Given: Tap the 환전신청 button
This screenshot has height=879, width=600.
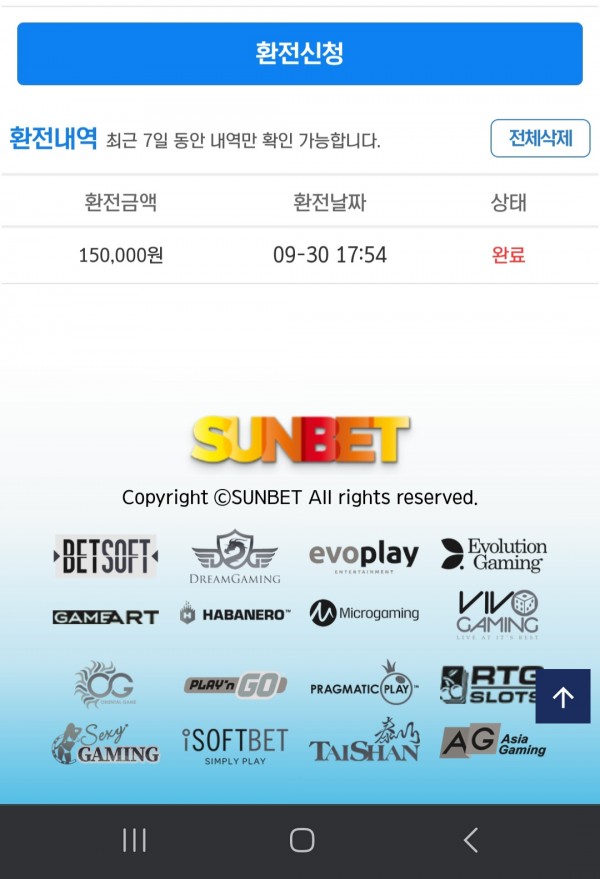Looking at the screenshot, I should 299,54.
